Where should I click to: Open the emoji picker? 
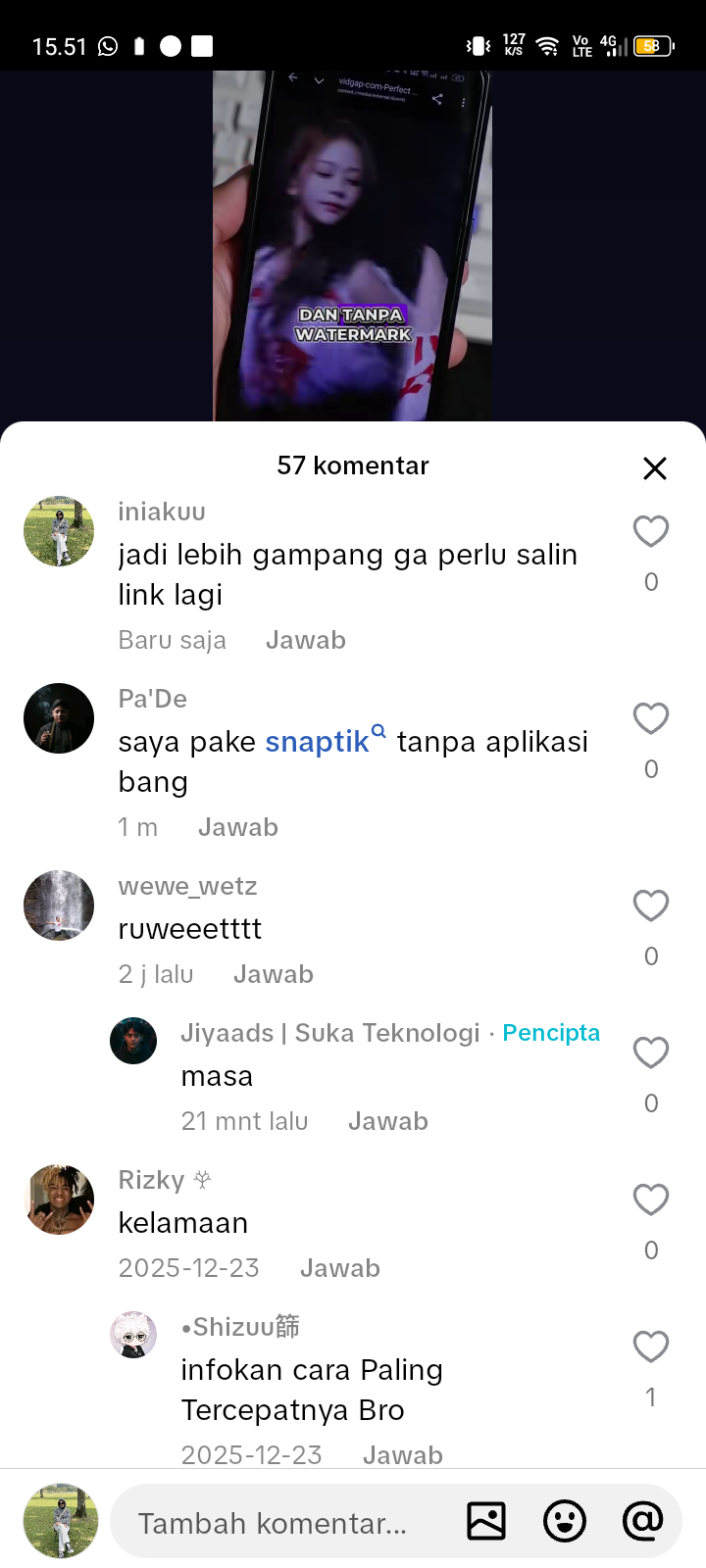565,1522
